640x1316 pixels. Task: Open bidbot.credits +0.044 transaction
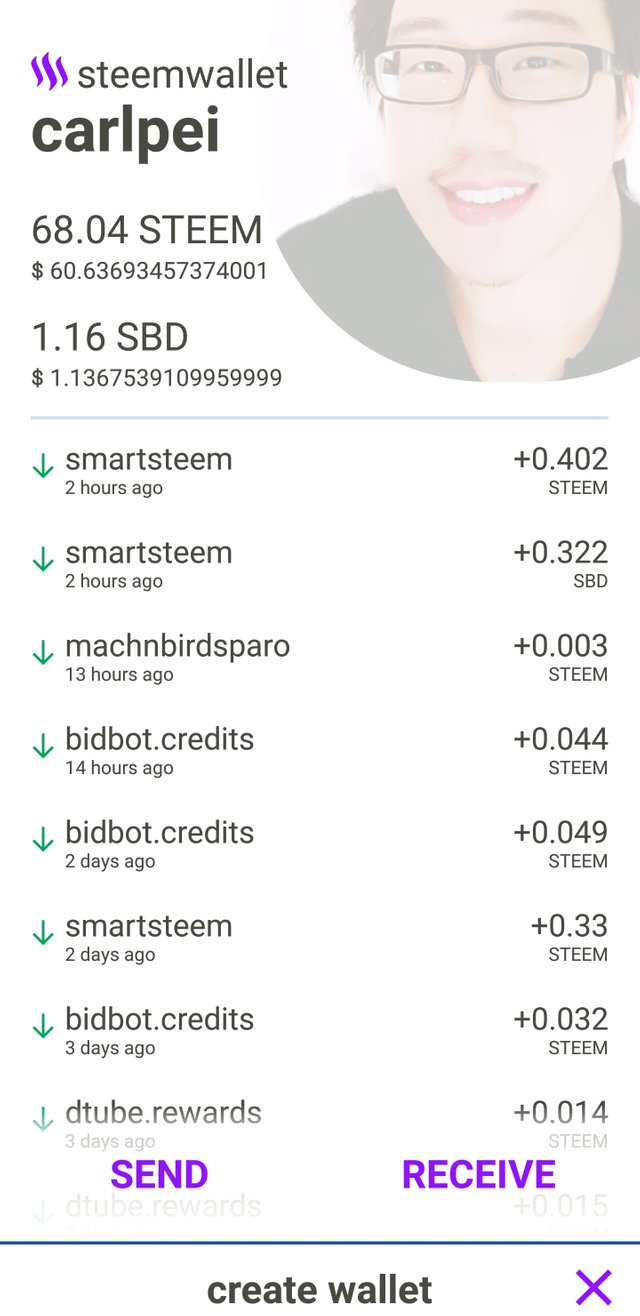click(x=320, y=752)
